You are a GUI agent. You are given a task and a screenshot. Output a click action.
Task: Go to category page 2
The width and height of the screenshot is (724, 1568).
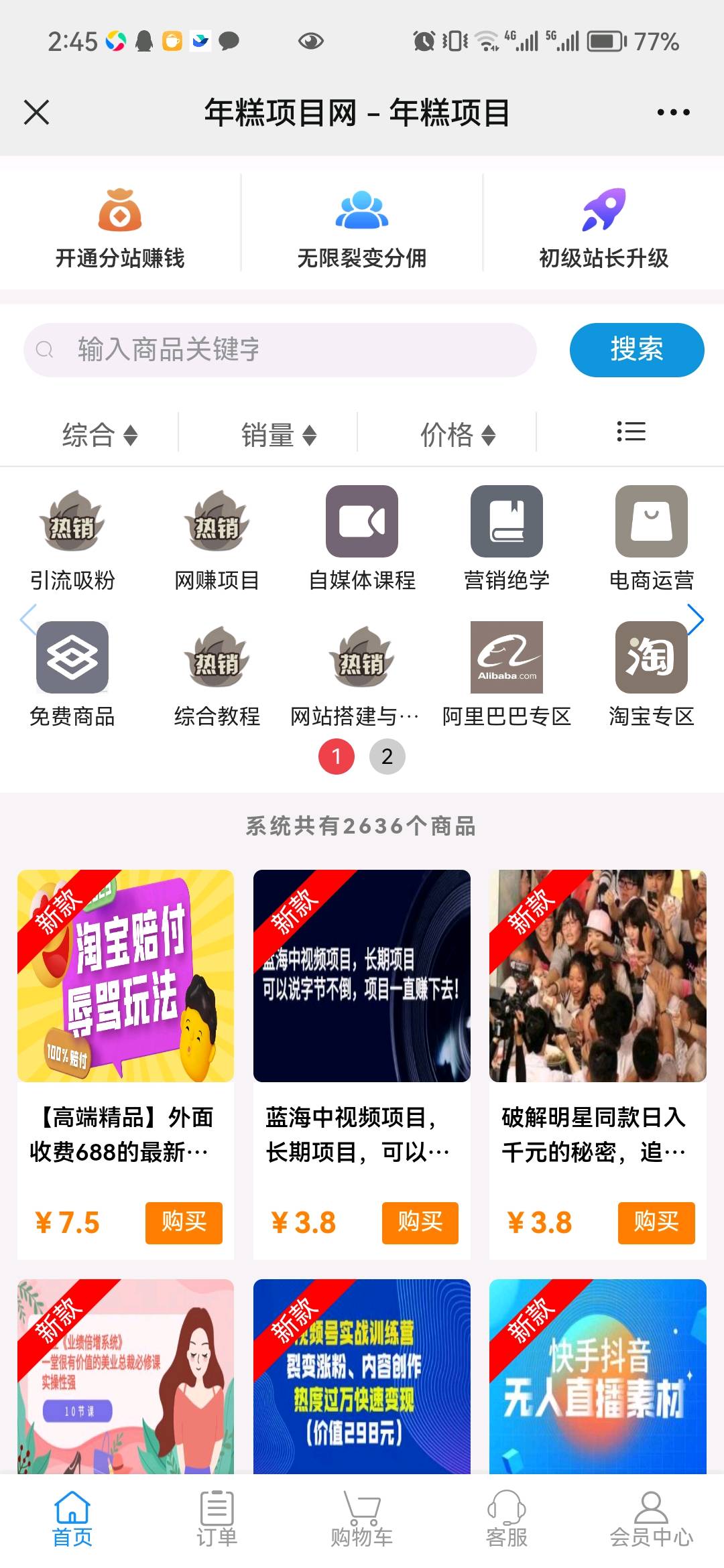387,757
